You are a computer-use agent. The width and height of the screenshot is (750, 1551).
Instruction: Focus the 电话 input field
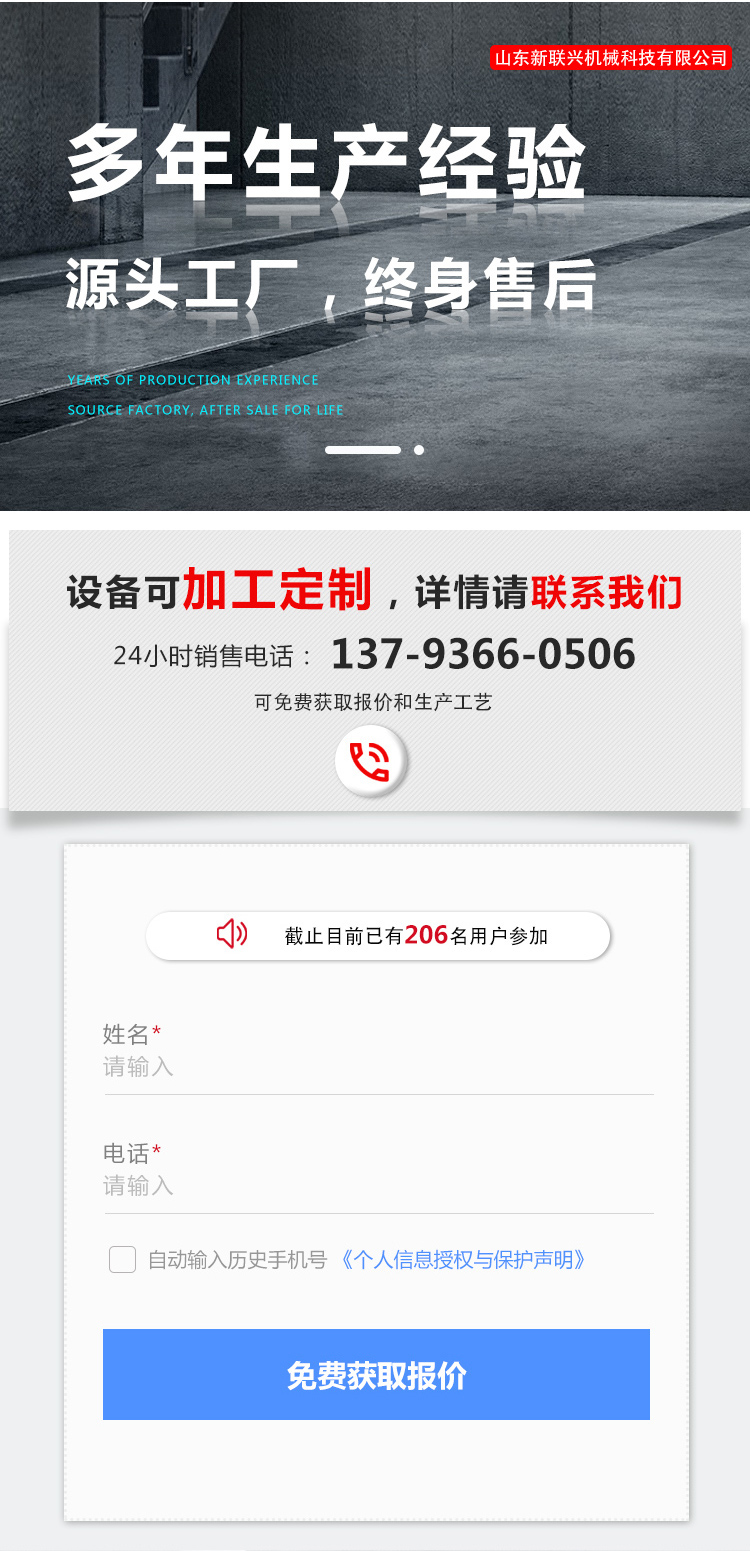click(x=378, y=1186)
